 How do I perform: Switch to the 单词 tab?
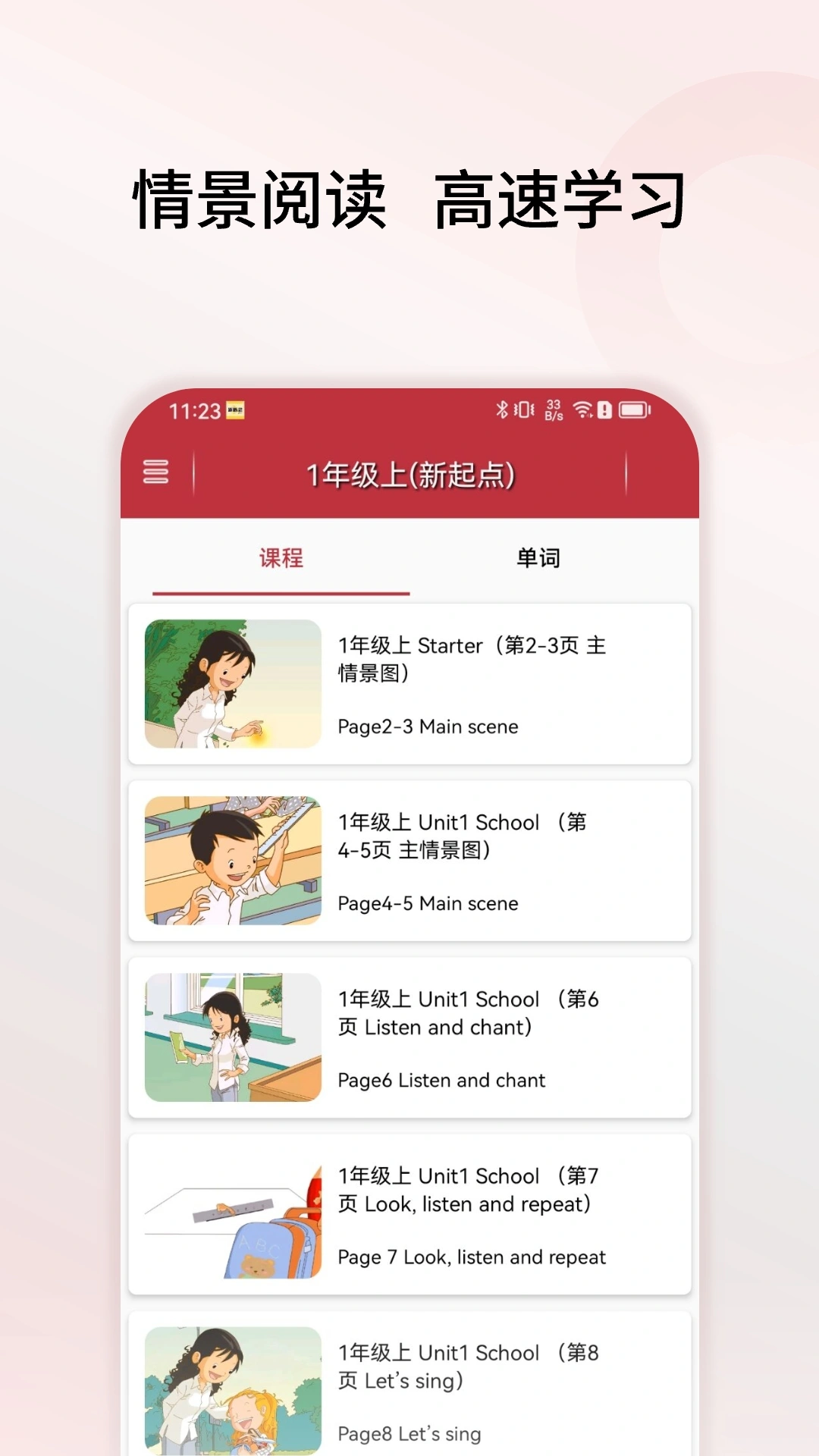[540, 557]
